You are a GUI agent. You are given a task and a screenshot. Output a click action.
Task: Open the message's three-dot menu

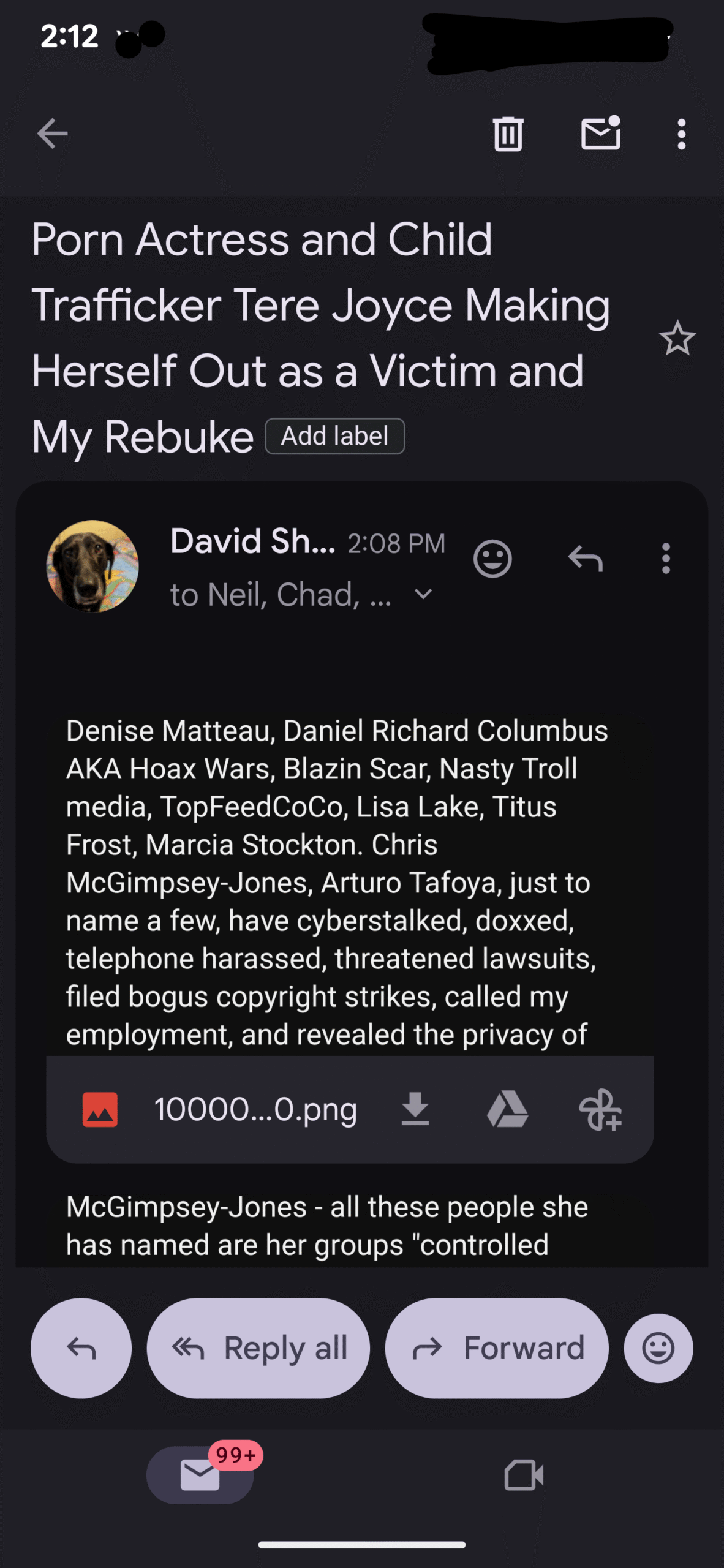666,559
